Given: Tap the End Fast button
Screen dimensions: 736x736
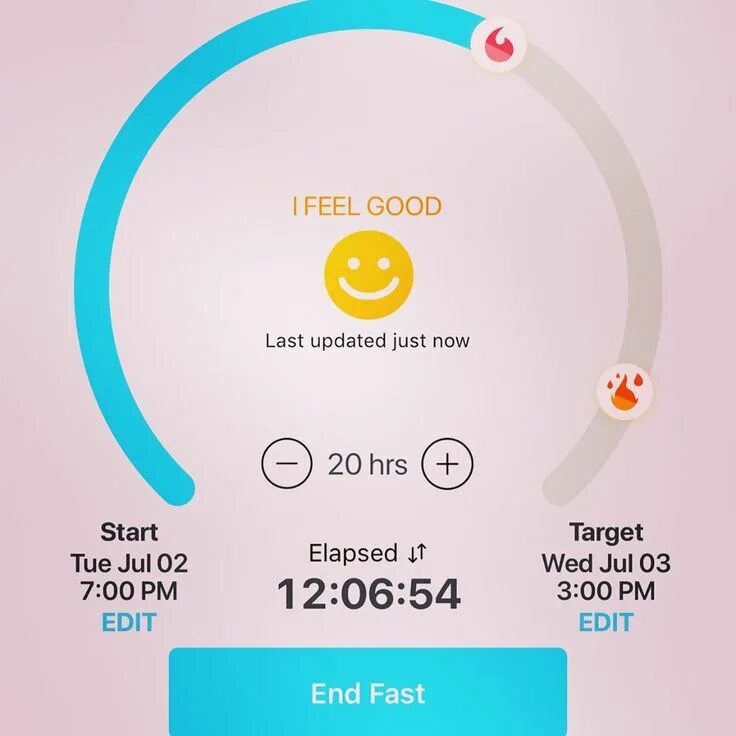Looking at the screenshot, I should [368, 693].
